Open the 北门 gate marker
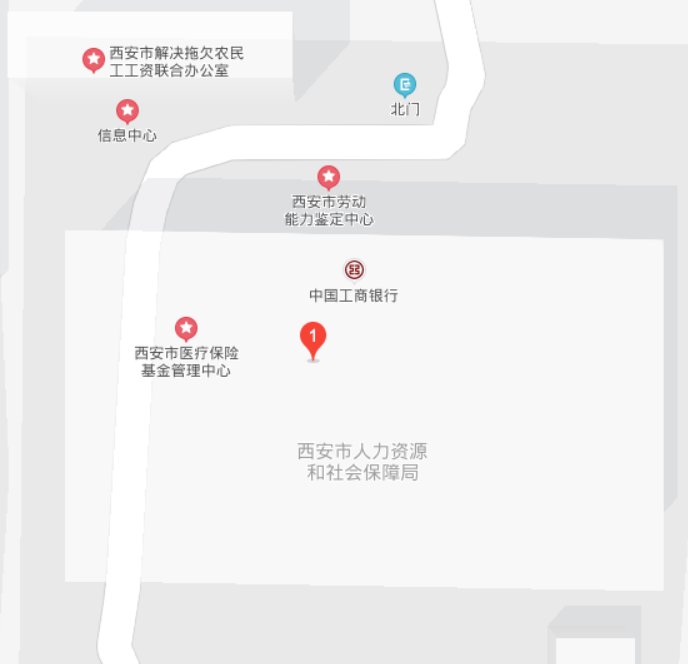Image resolution: width=688 pixels, height=664 pixels. 405,84
